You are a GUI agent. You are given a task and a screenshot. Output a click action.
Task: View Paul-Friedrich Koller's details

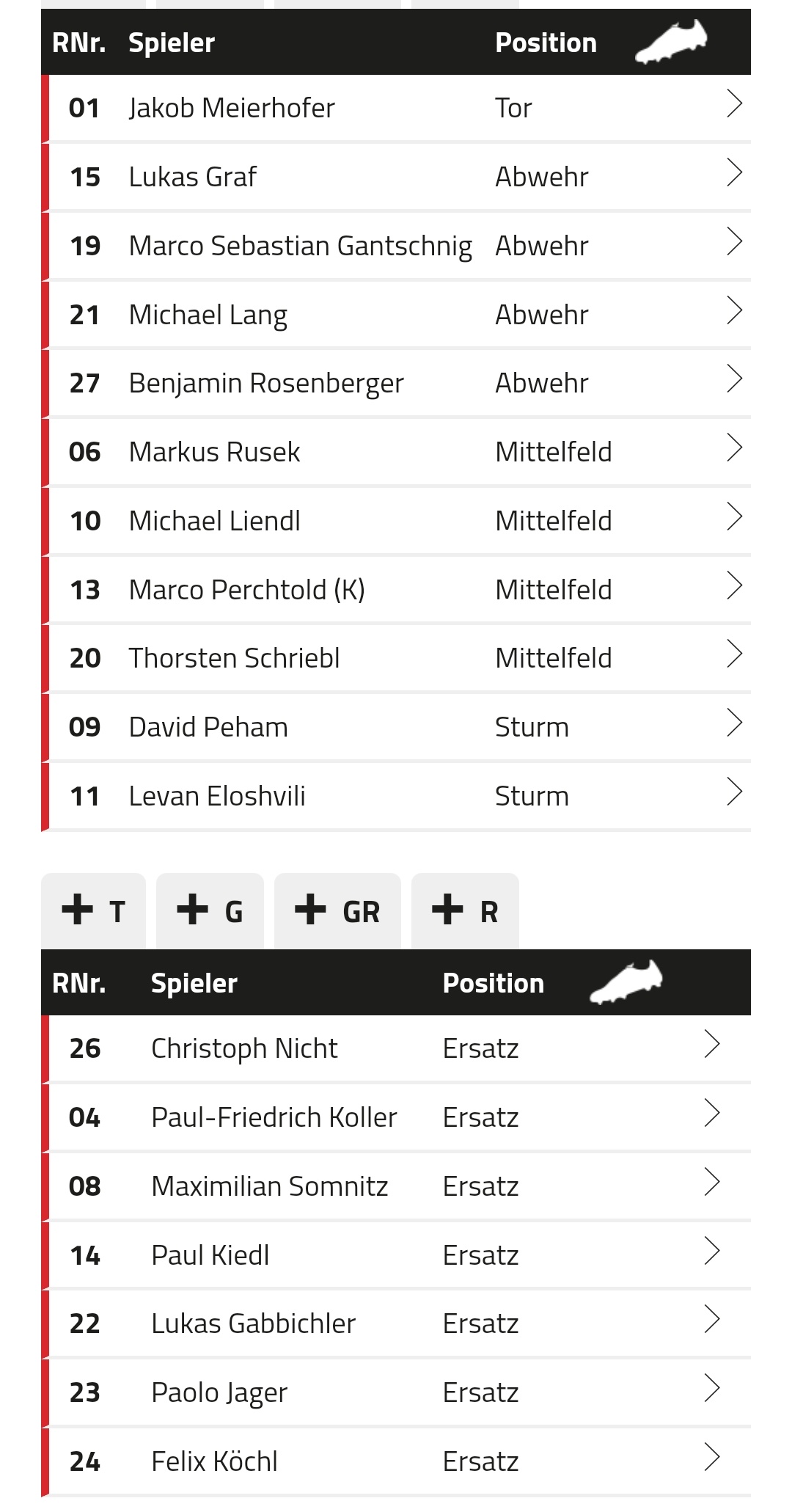(x=396, y=1117)
